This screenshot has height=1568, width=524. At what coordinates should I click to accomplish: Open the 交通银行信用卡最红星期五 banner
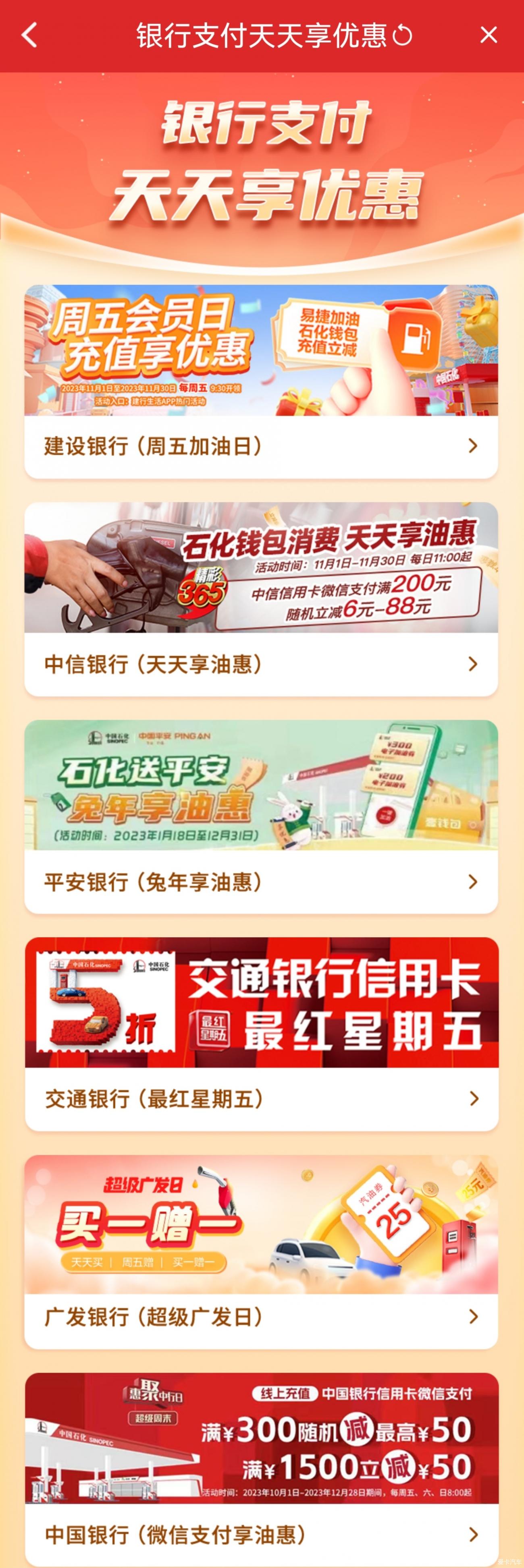click(261, 1003)
